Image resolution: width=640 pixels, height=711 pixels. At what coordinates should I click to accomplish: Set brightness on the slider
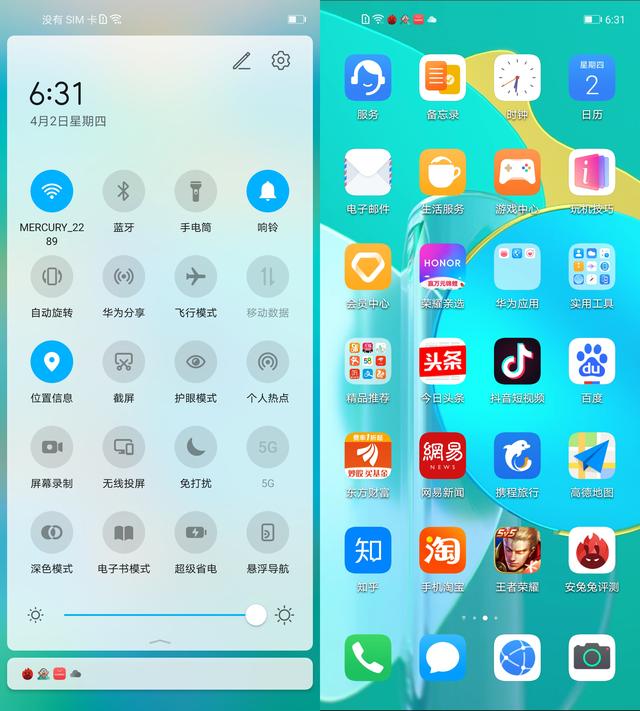[x=160, y=615]
